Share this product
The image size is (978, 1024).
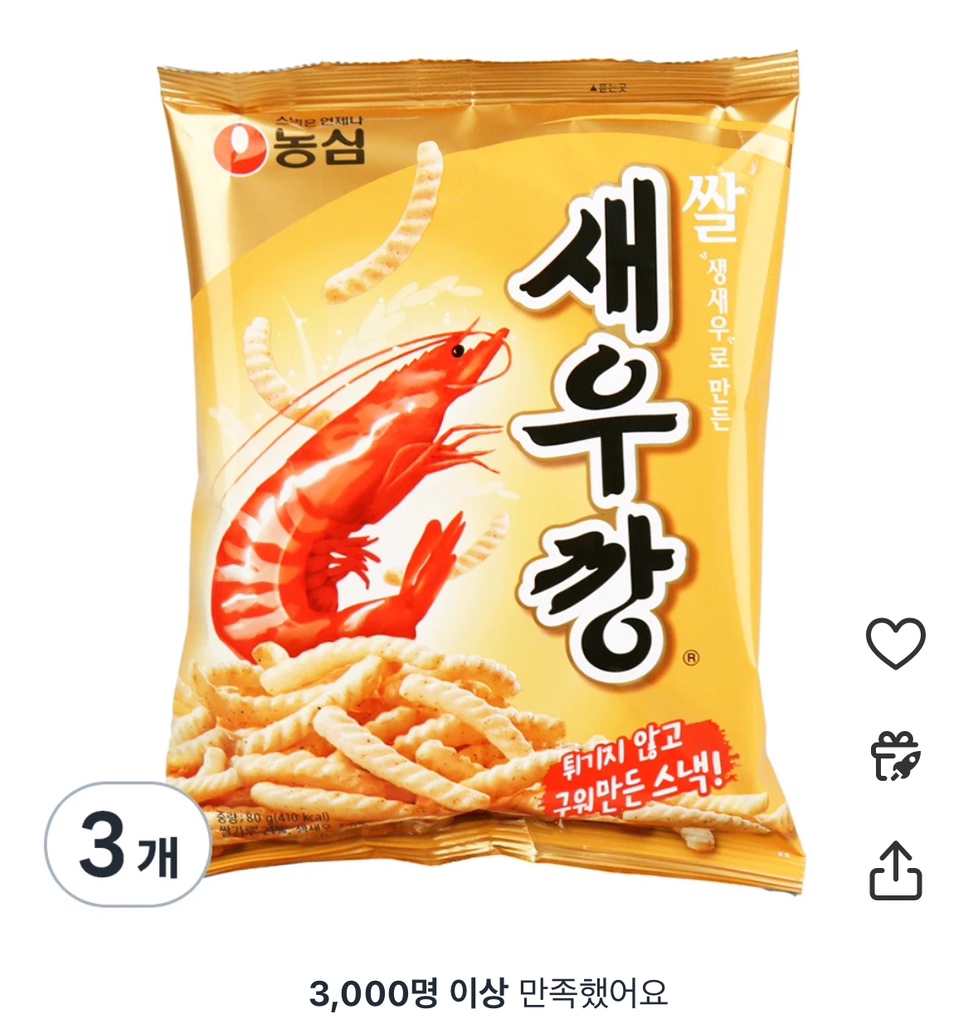pyautogui.click(x=895, y=871)
